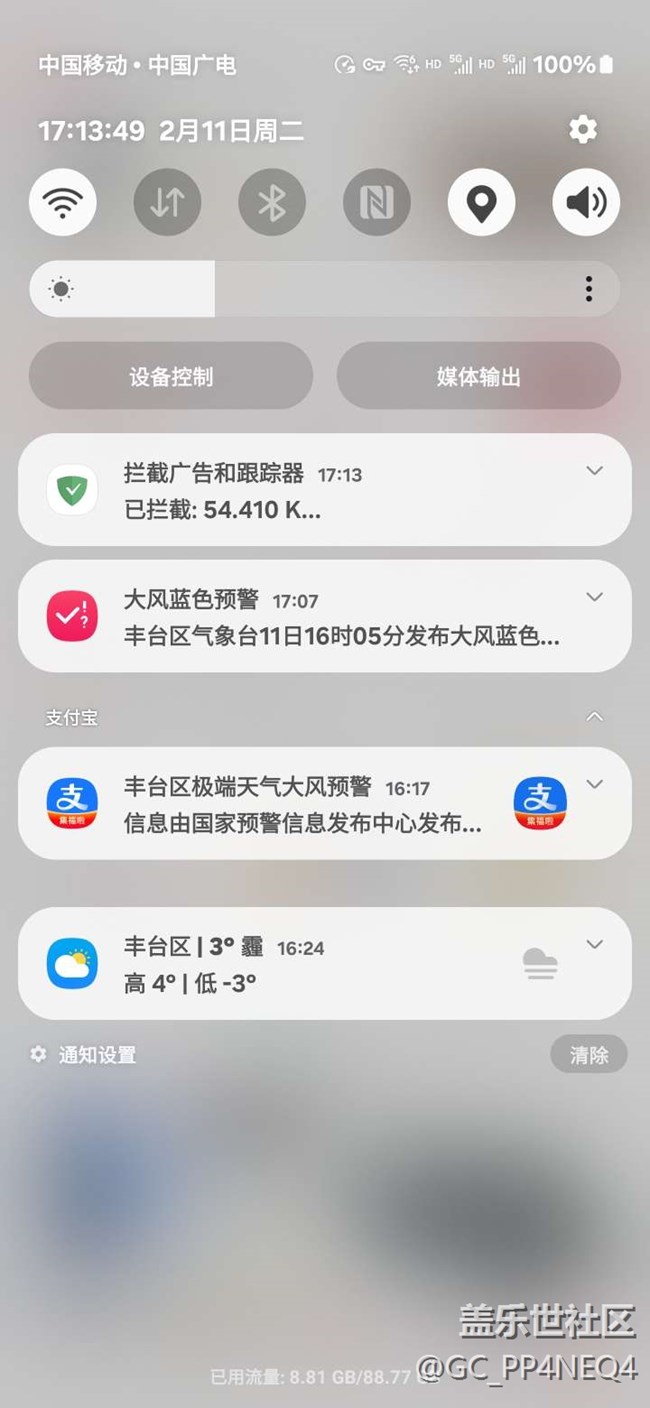The image size is (650, 1408).
Task: Enable NFC quick toggle
Action: tap(377, 203)
